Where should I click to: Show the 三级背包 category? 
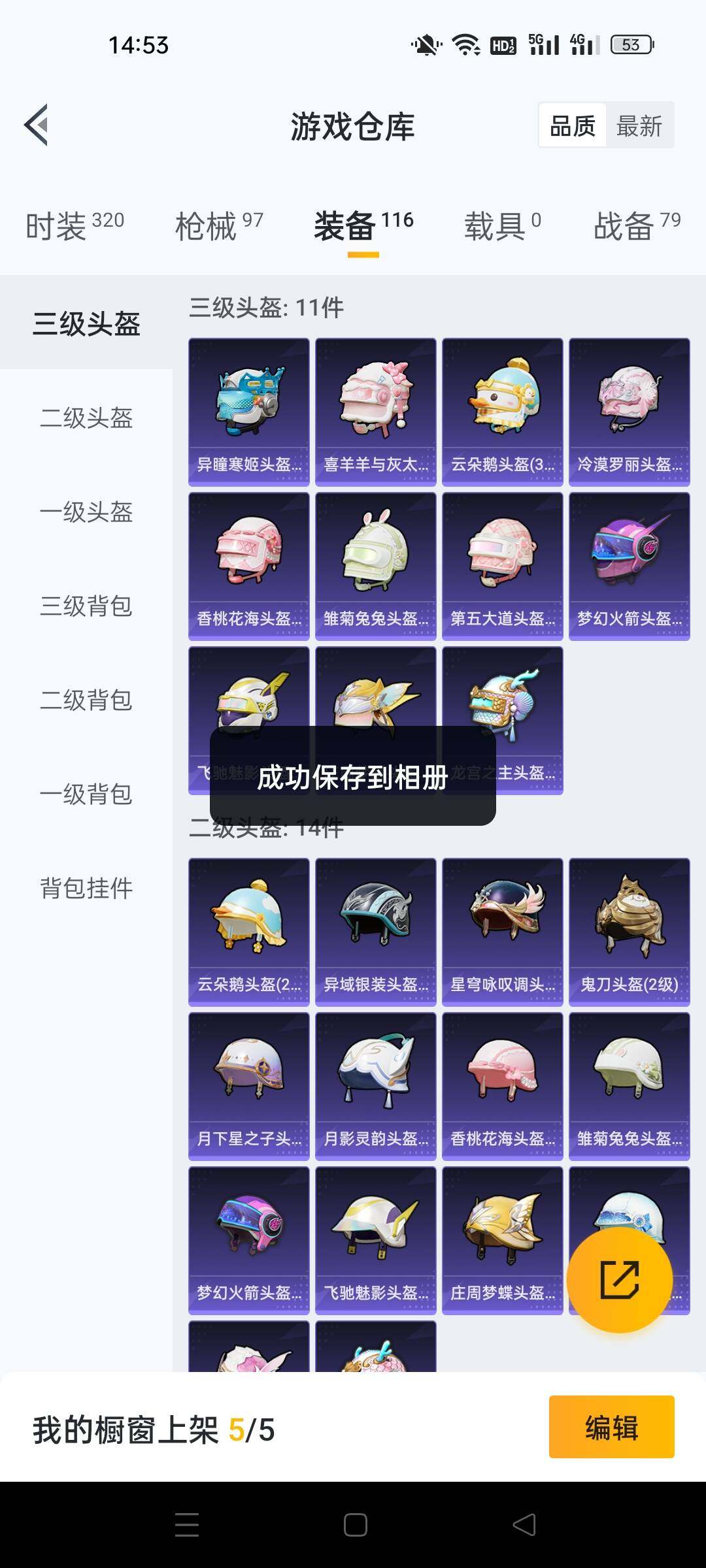click(86, 606)
